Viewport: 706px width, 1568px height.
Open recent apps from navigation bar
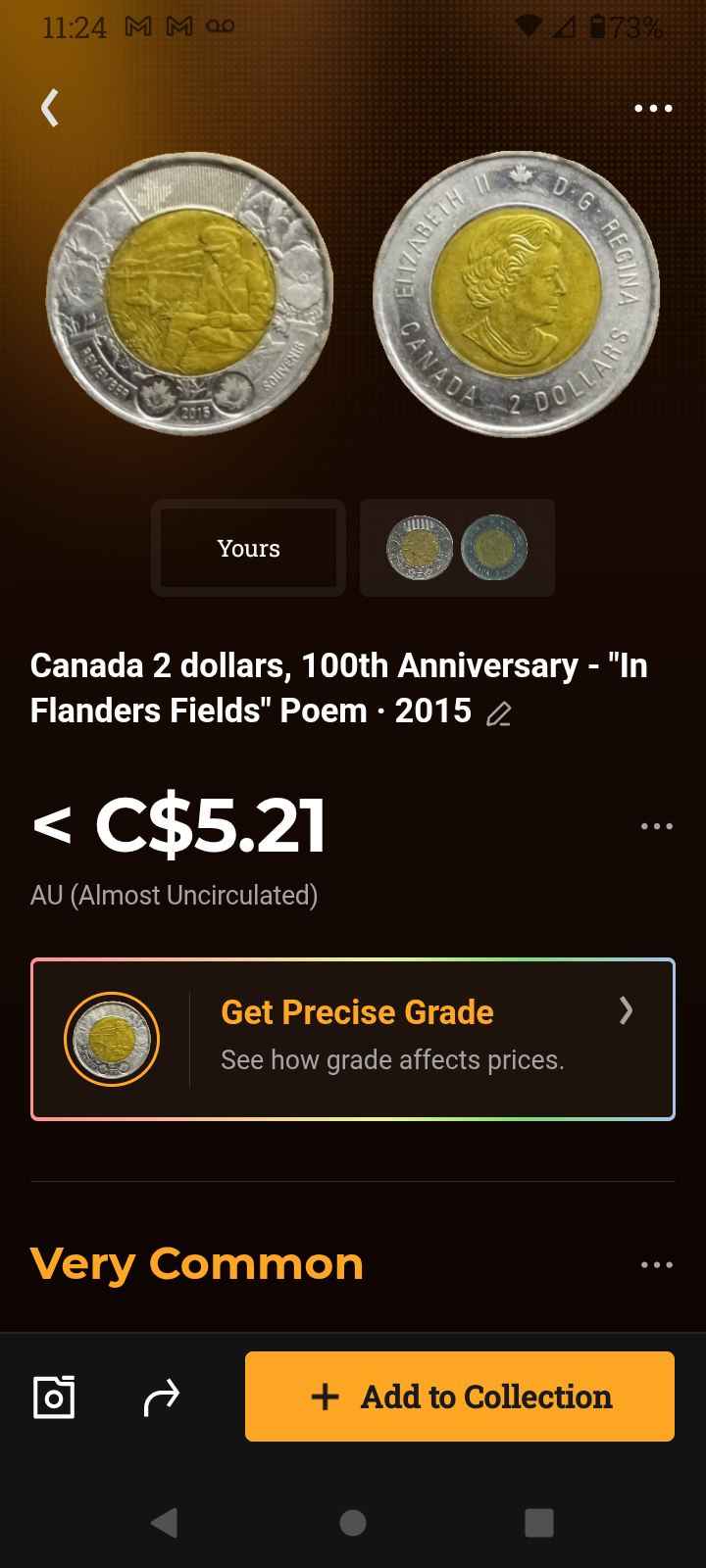click(x=539, y=1522)
